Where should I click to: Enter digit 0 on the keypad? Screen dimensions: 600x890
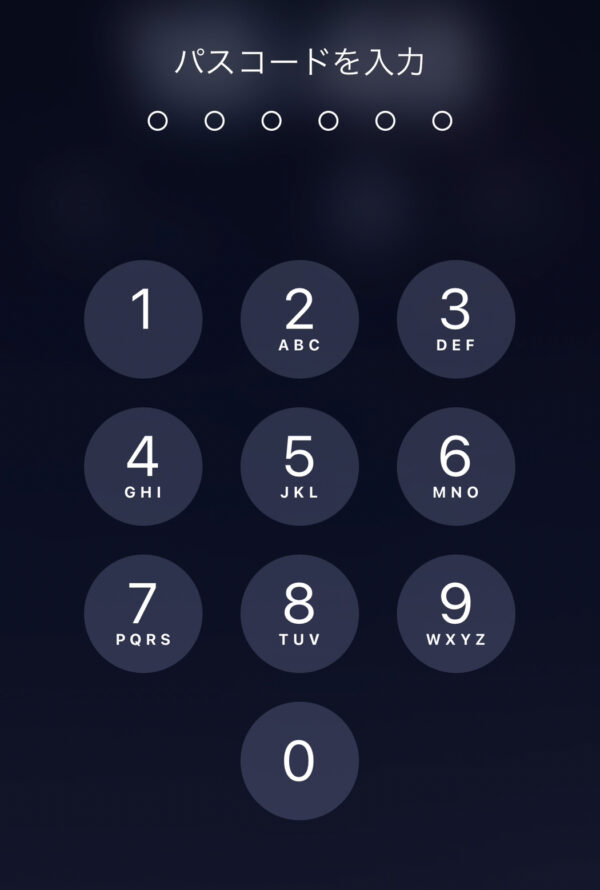[x=299, y=760]
